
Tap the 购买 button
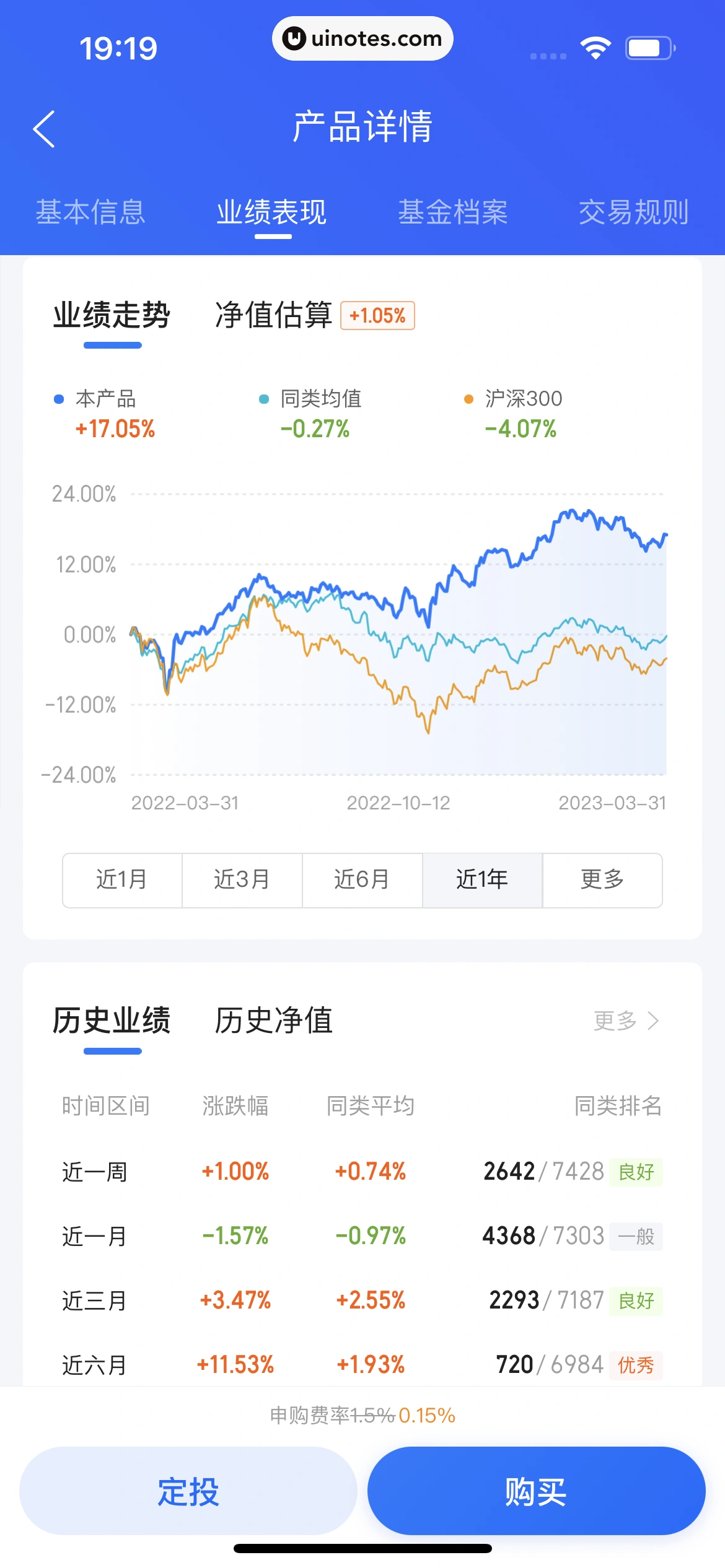[x=536, y=1491]
